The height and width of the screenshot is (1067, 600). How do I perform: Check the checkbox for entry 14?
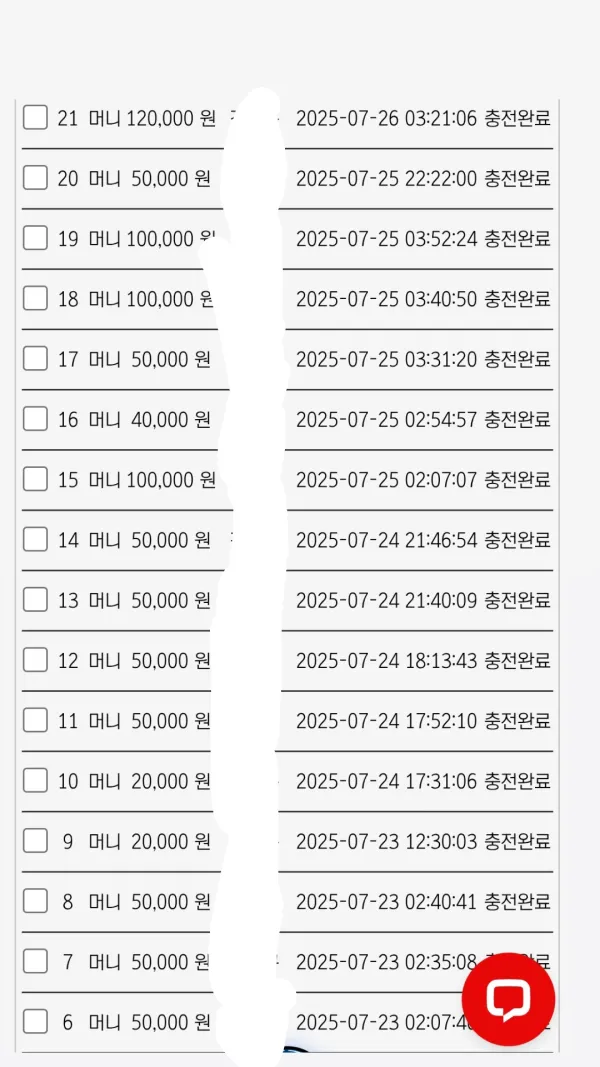(x=35, y=539)
